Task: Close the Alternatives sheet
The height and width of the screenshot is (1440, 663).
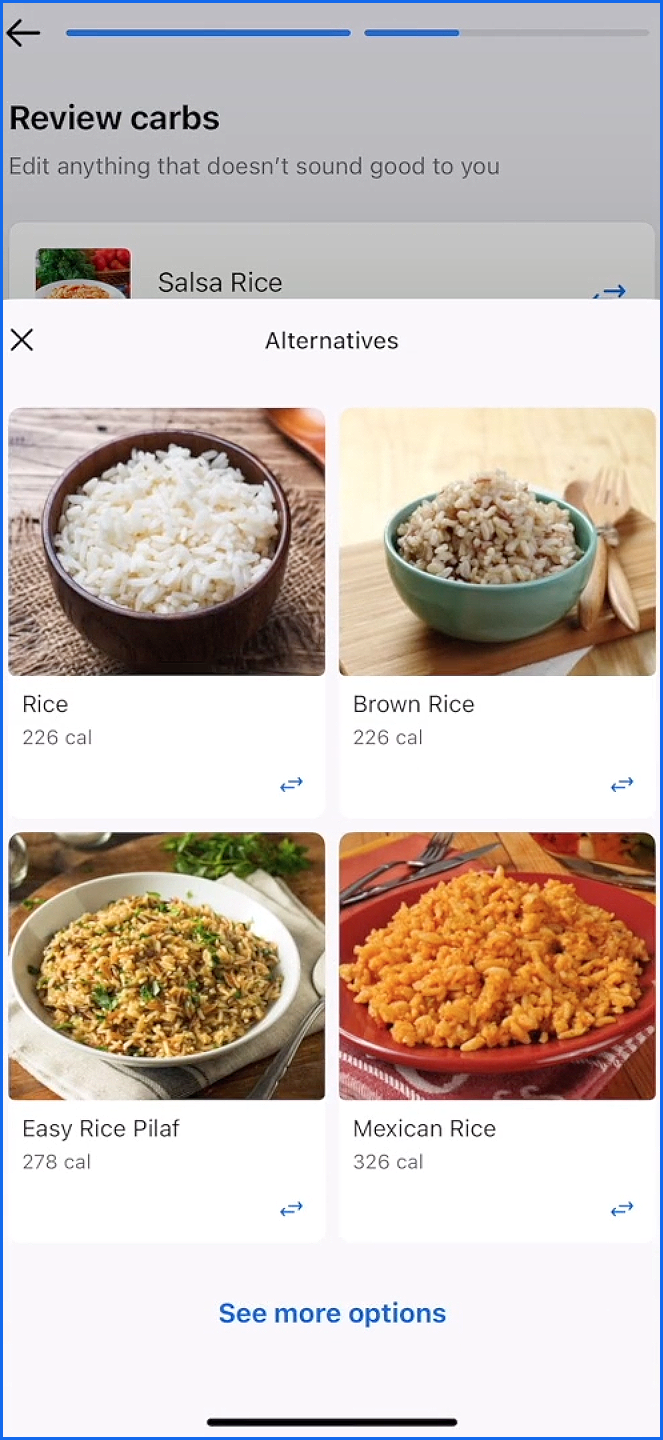Action: point(22,340)
